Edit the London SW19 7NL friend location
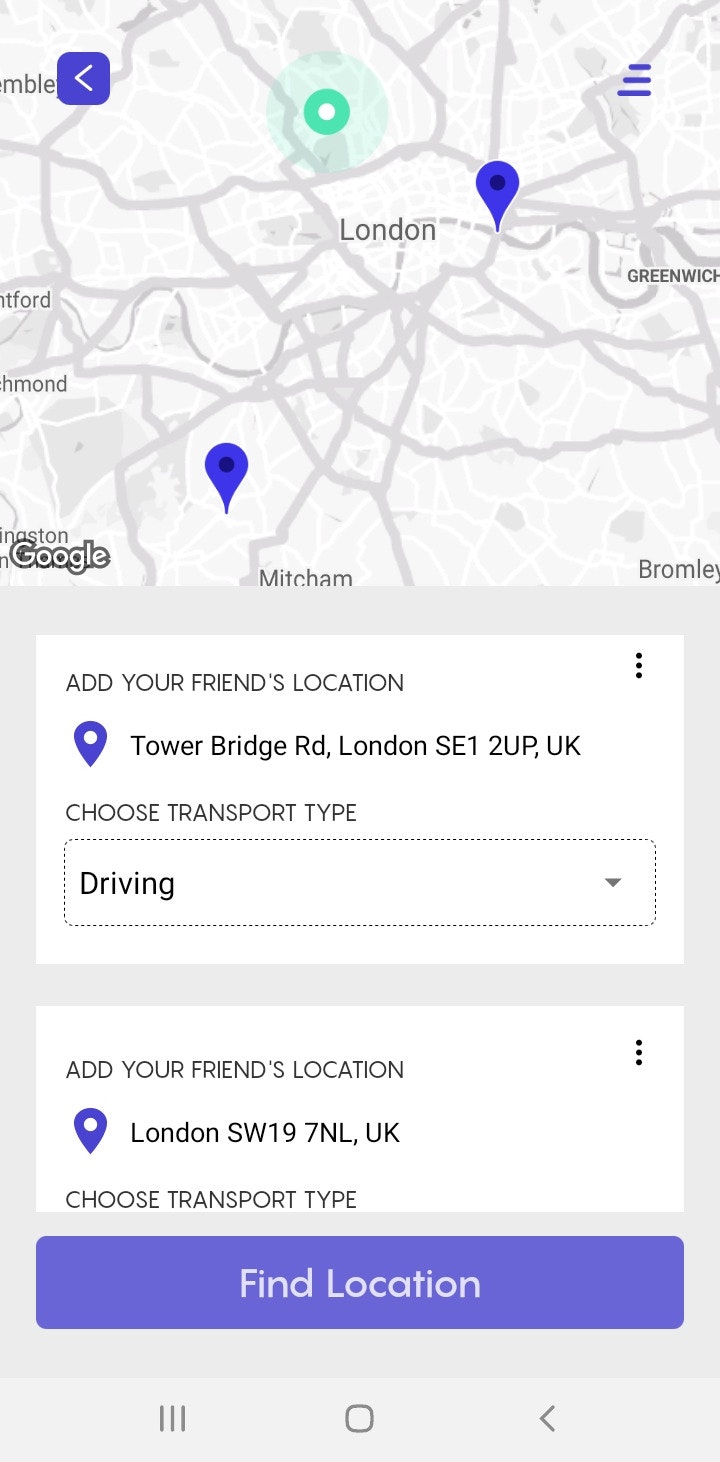The width and height of the screenshot is (720, 1462). 265,1133
